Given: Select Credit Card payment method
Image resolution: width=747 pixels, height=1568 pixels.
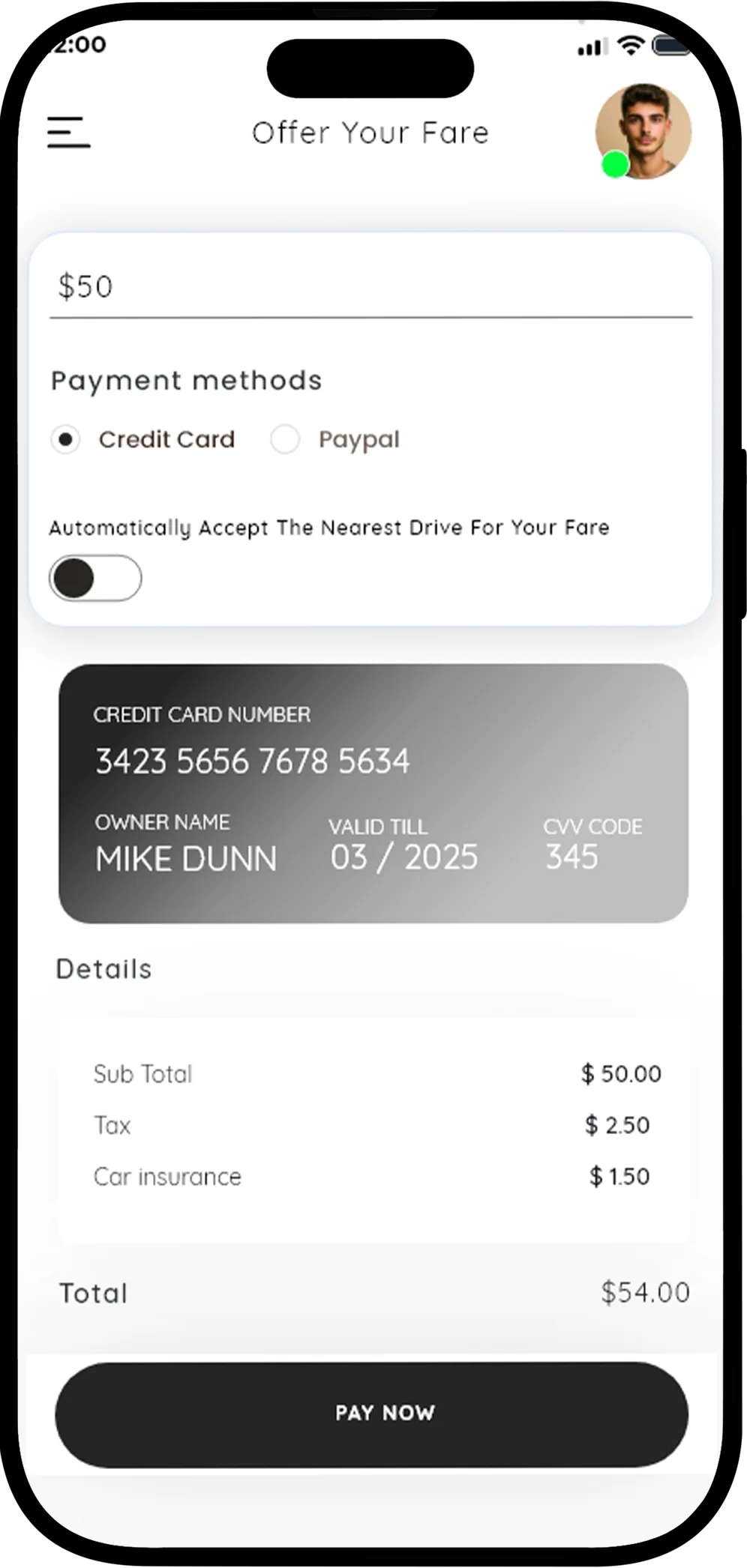Looking at the screenshot, I should (x=66, y=439).
